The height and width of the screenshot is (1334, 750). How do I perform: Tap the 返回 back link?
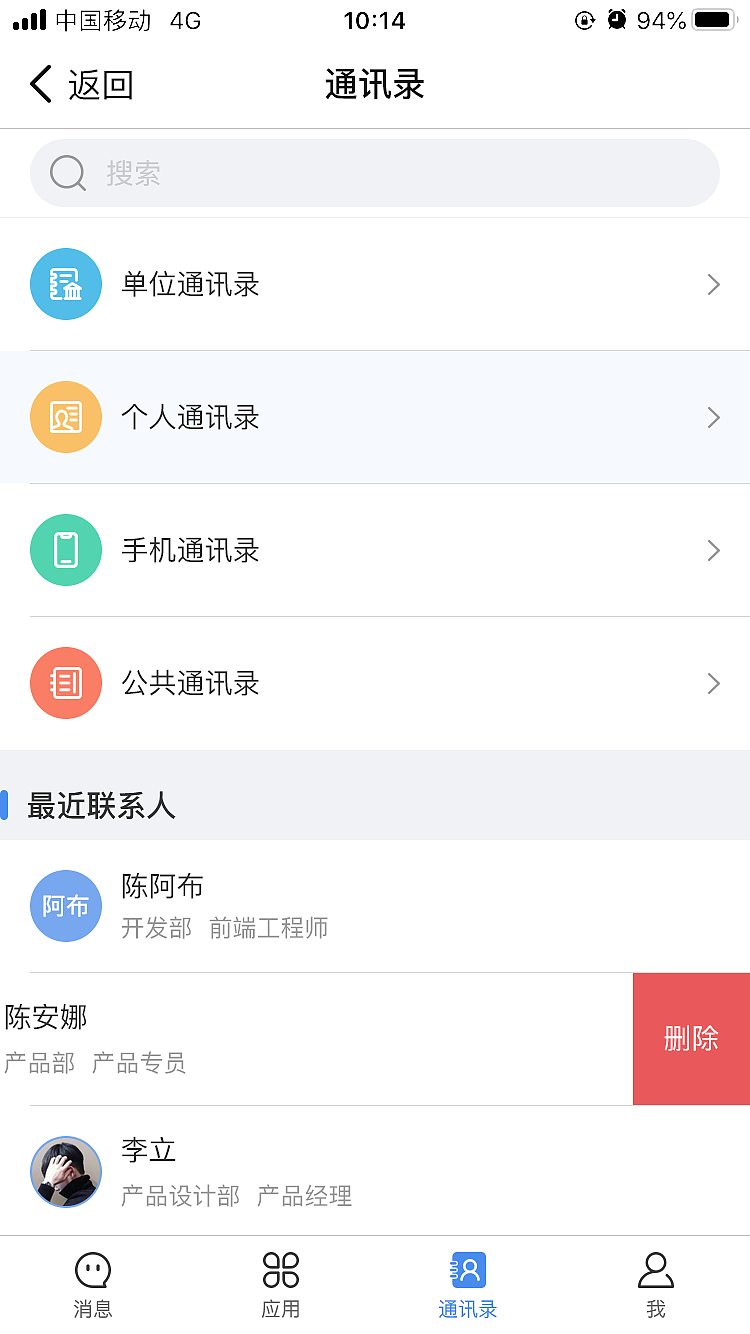(80, 84)
